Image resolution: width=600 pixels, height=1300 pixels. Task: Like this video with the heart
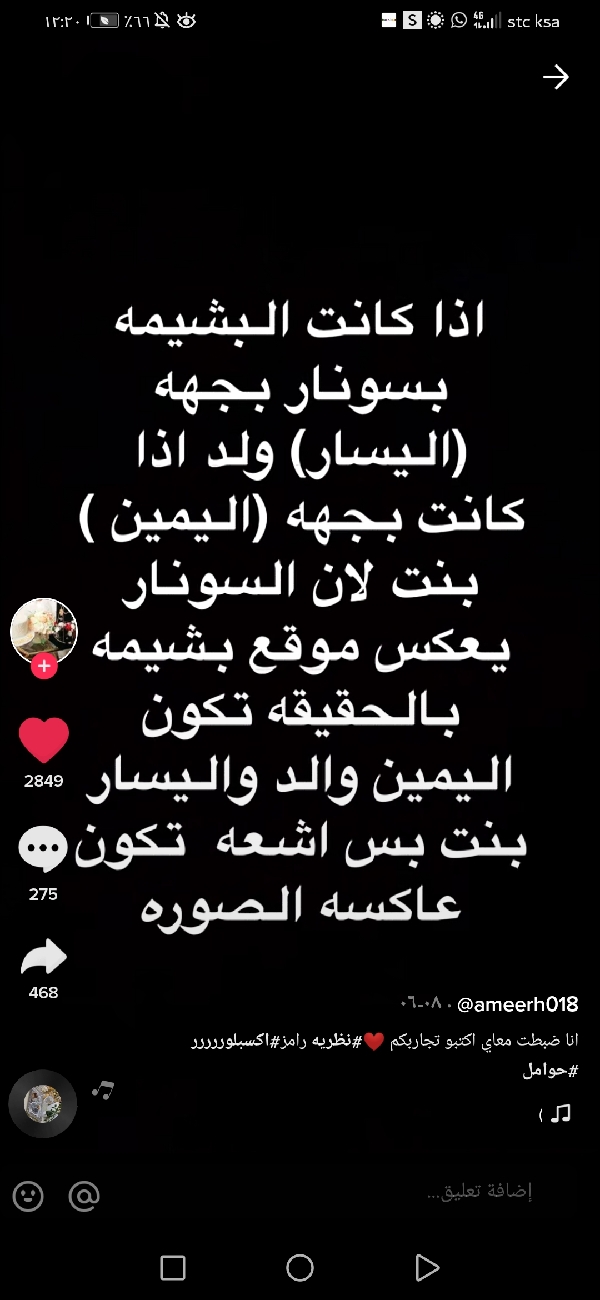click(44, 741)
